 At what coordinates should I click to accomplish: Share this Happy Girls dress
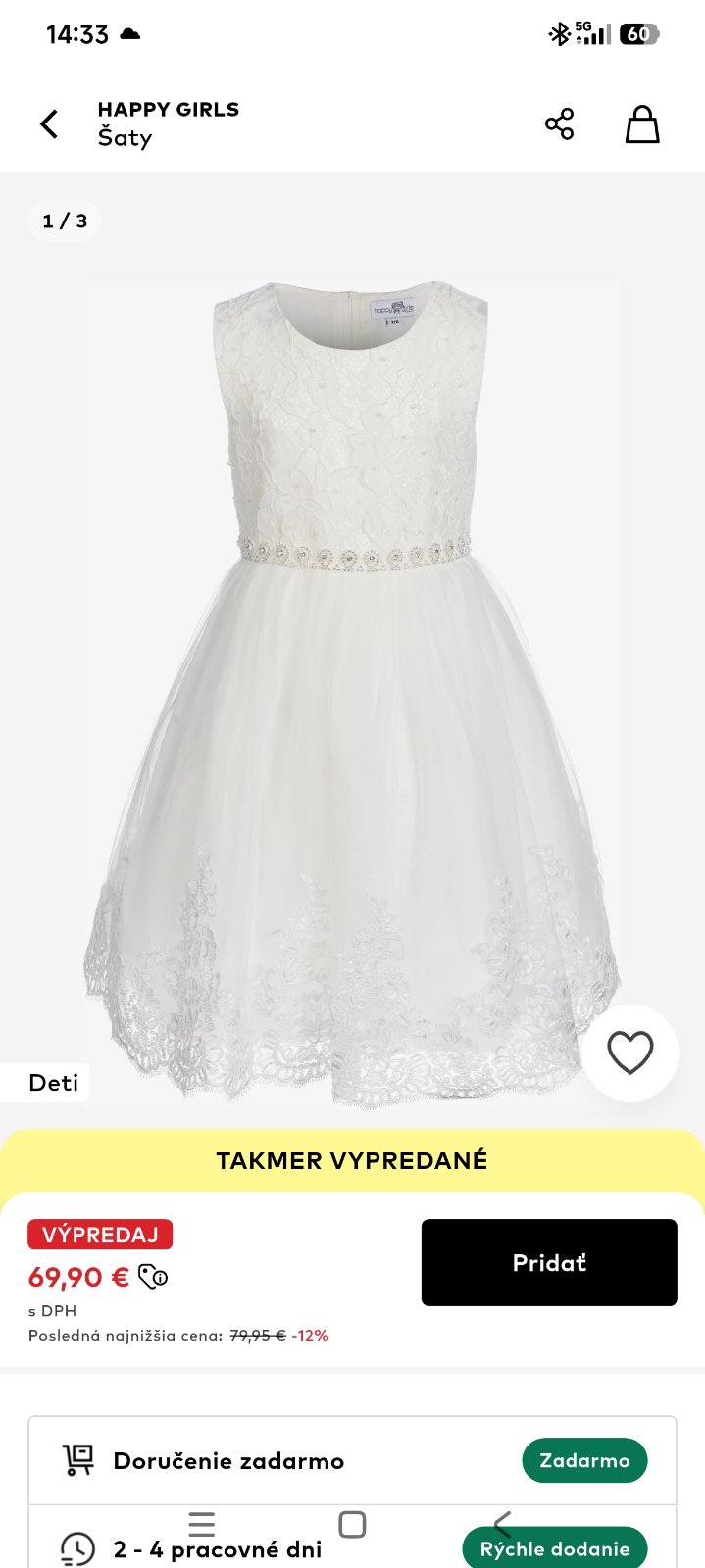click(x=559, y=124)
